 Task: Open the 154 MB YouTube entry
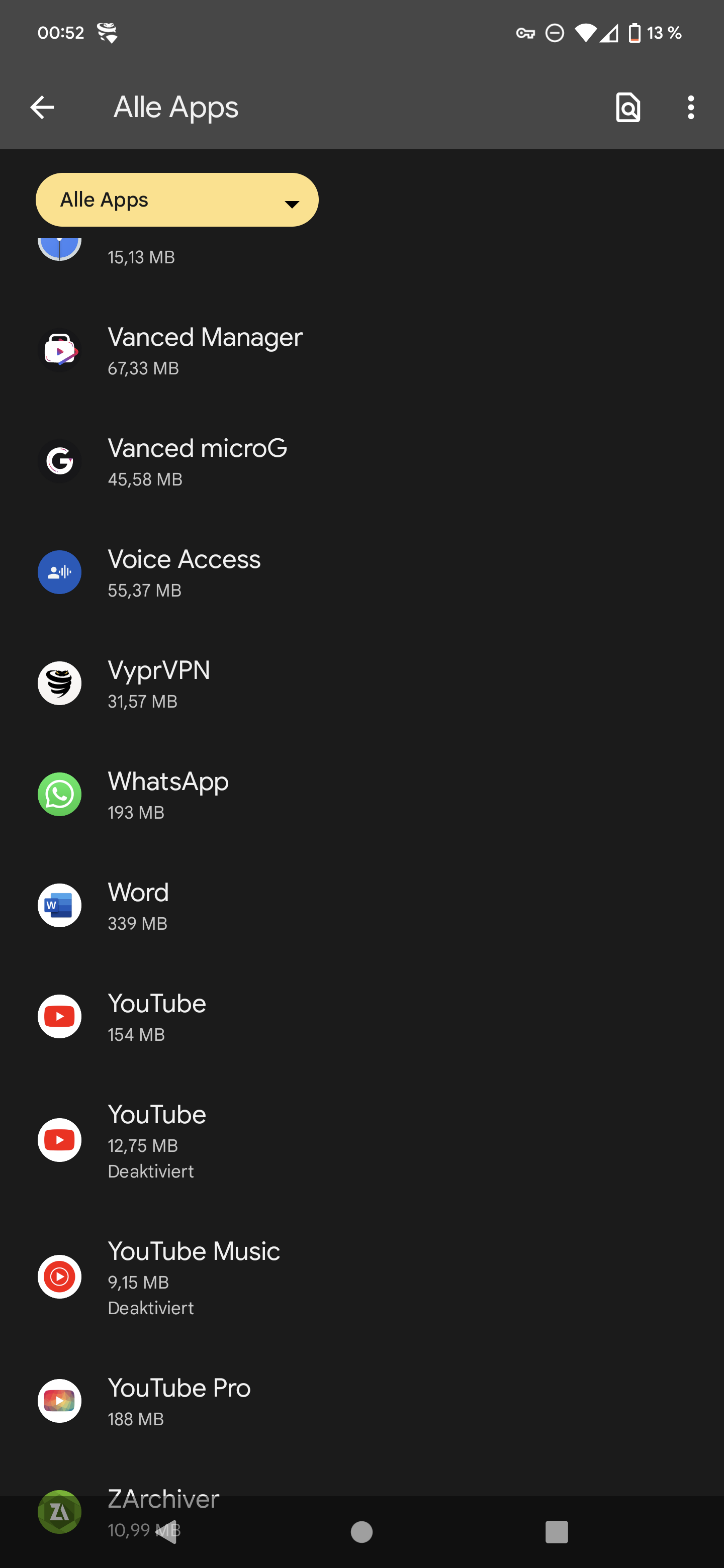(x=157, y=1017)
